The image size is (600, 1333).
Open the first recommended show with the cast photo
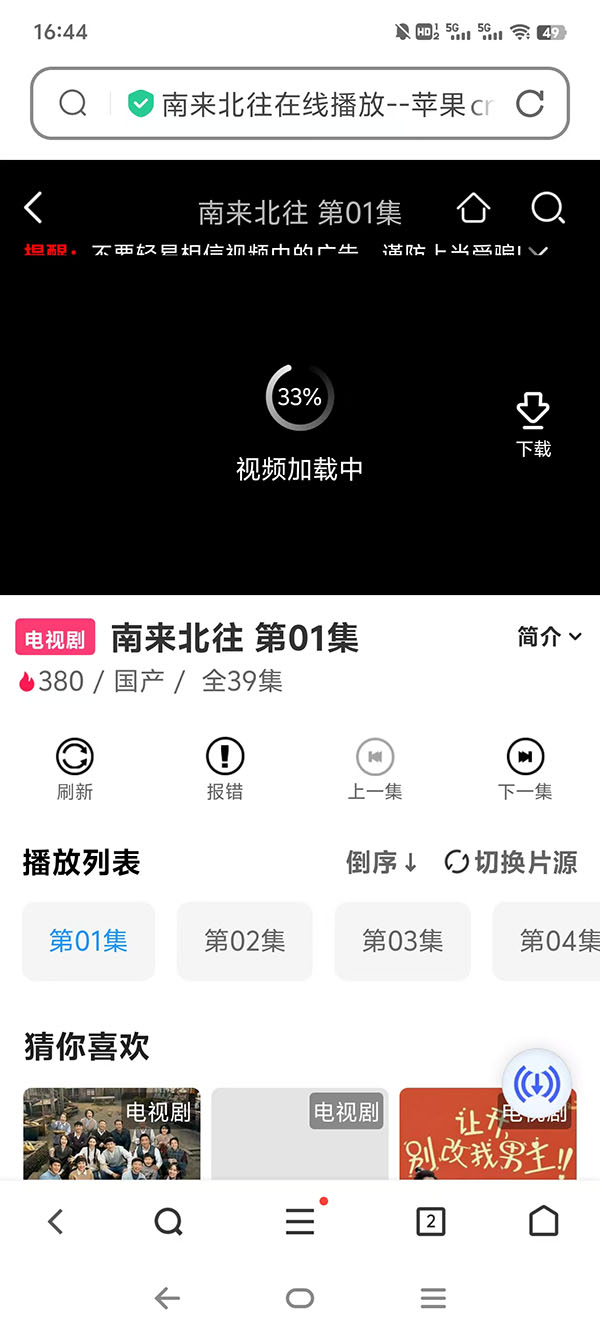click(x=111, y=1133)
